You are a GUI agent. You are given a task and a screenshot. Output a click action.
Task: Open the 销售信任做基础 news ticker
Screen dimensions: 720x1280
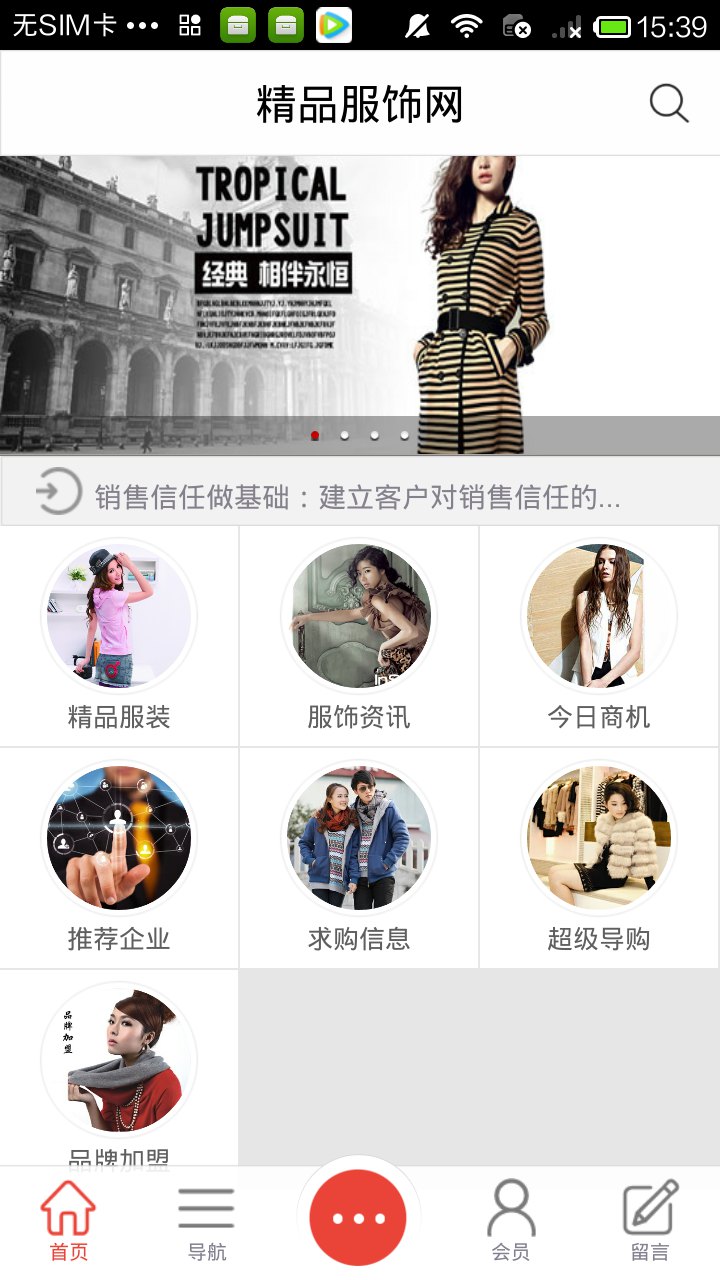pos(360,493)
